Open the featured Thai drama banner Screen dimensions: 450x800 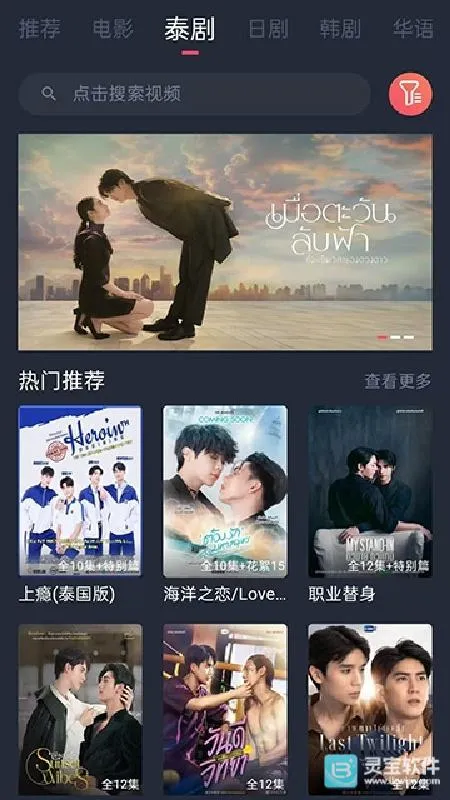[225, 242]
